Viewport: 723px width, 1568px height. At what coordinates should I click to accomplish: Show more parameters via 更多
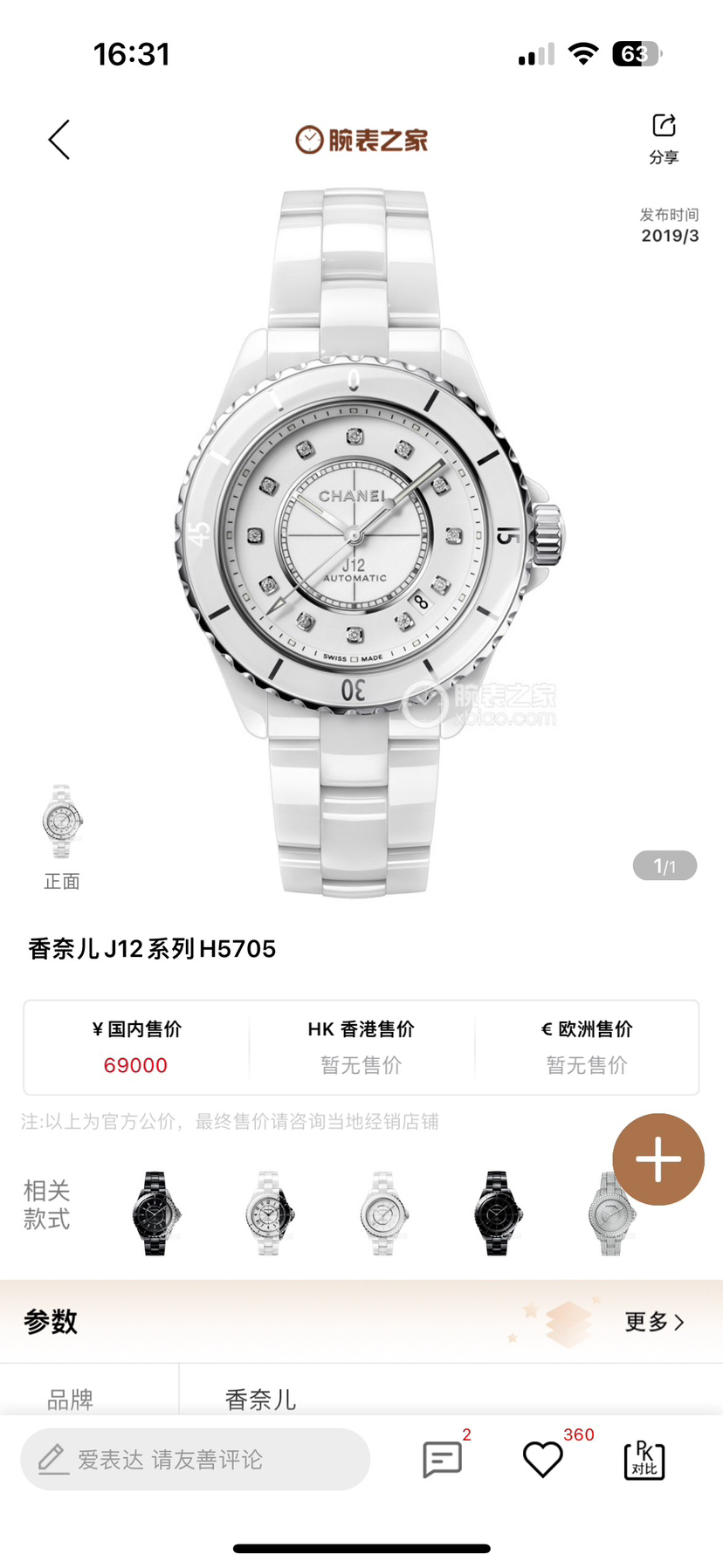[654, 1322]
